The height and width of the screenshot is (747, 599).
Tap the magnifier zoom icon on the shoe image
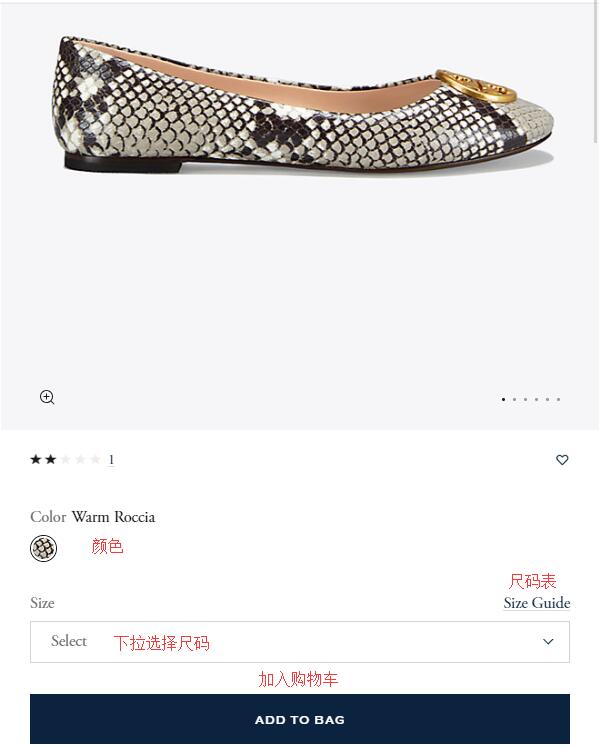coord(47,397)
